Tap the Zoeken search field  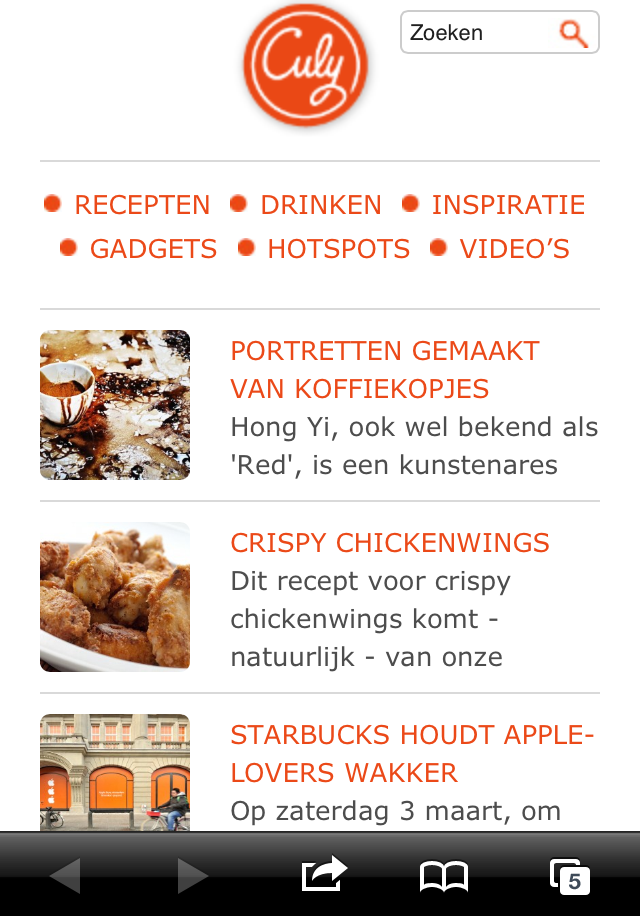tap(478, 33)
